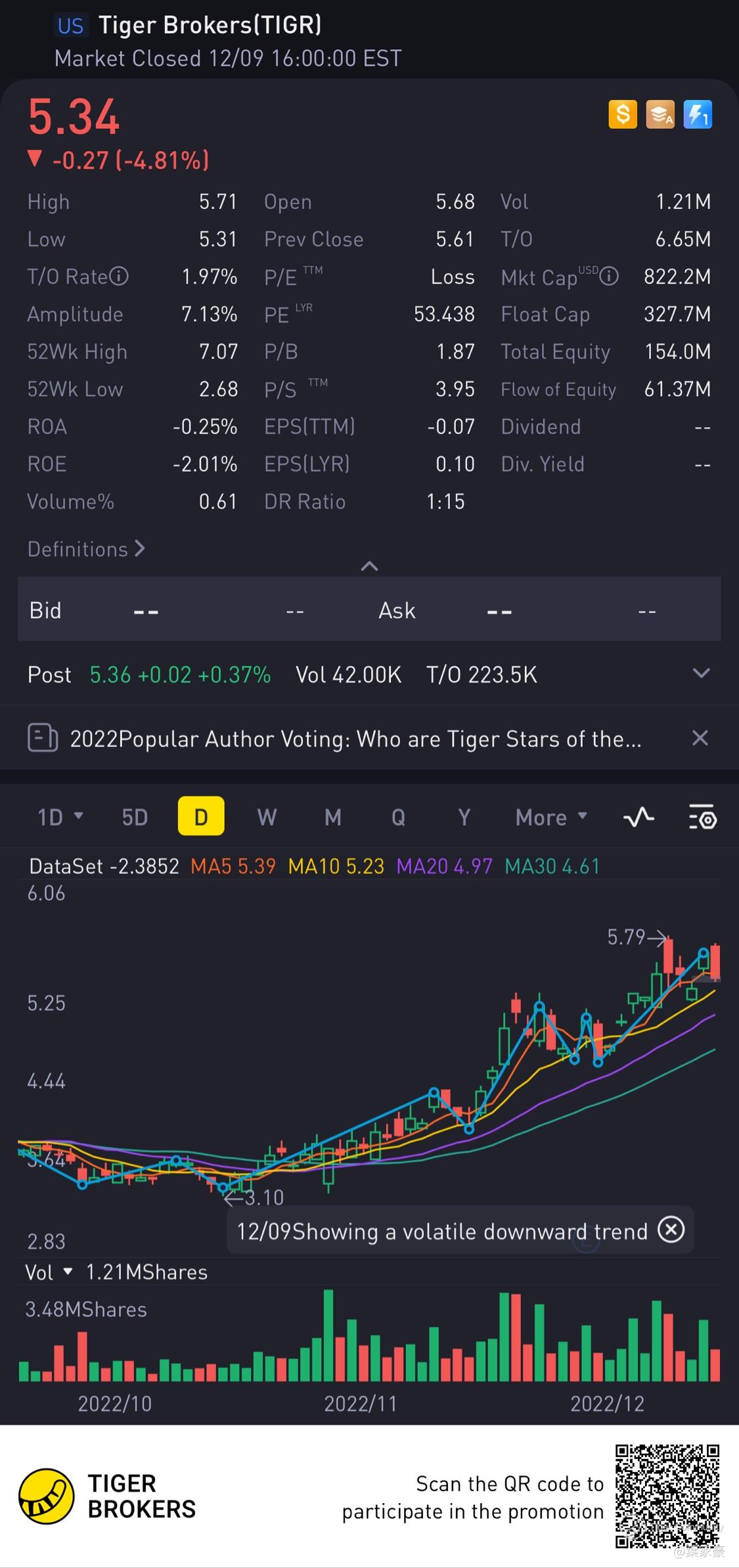
Task: Switch chart to Q quarterly
Action: [398, 817]
